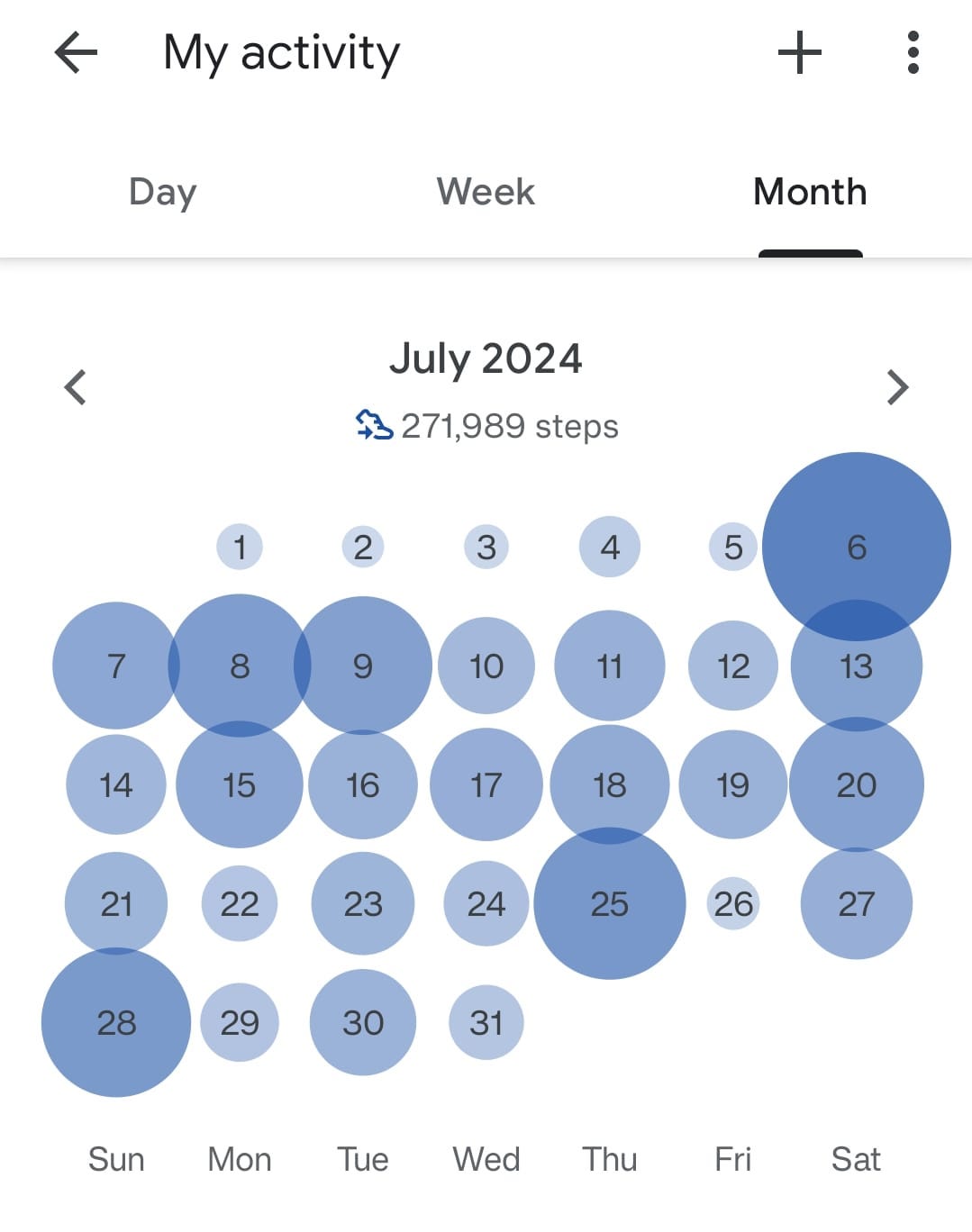View July 17 step activity
This screenshot has width=972, height=1232.
tap(486, 784)
